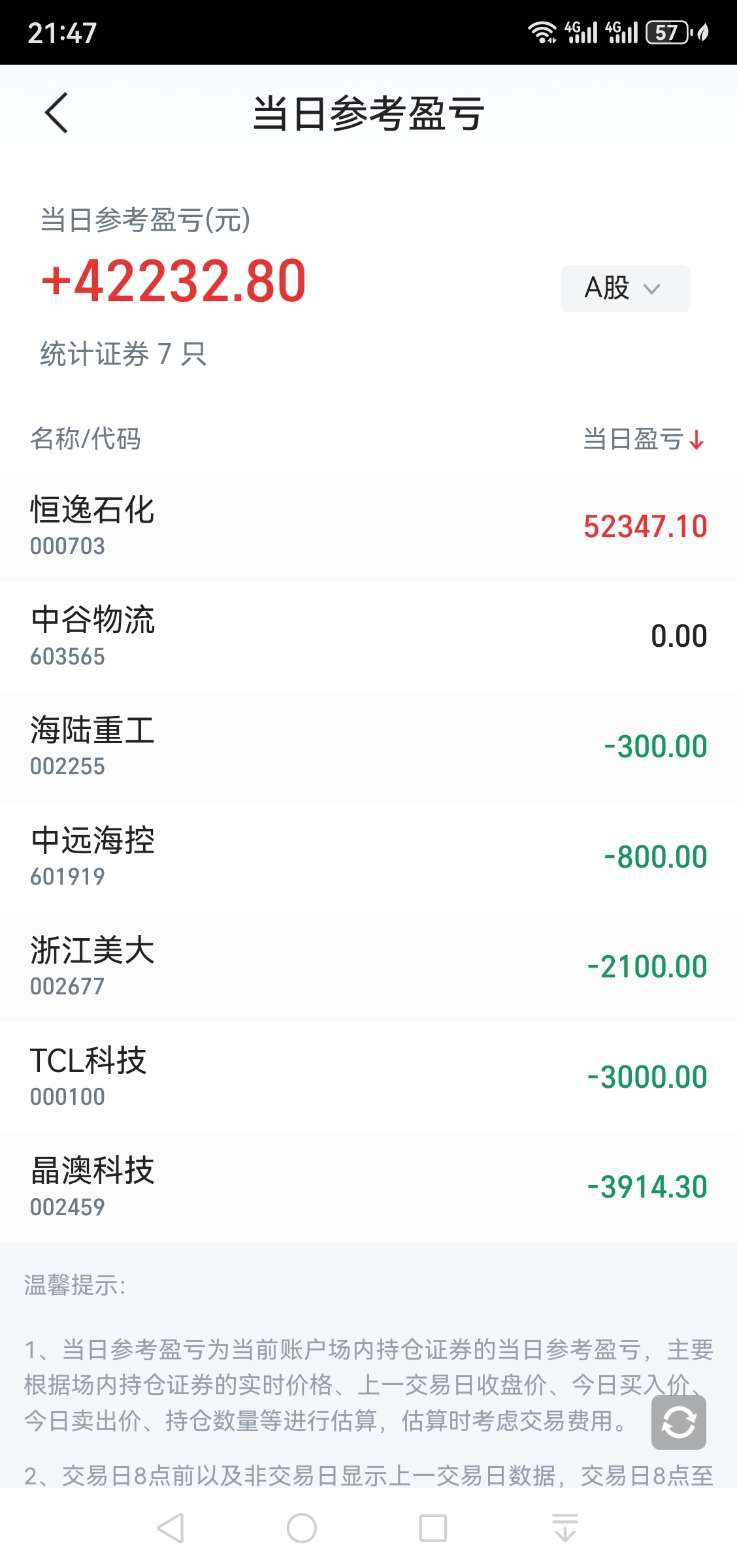Open the 浙江美大 002677 row

tap(368, 967)
